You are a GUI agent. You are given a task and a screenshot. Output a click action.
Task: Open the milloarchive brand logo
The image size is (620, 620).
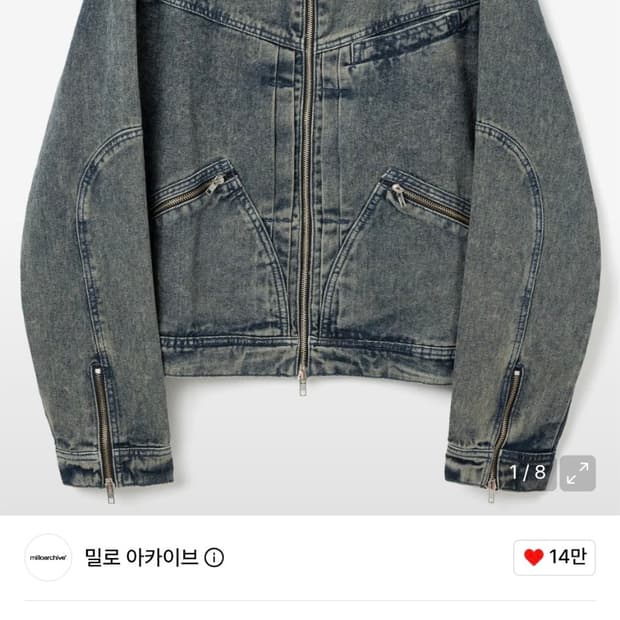click(x=48, y=558)
